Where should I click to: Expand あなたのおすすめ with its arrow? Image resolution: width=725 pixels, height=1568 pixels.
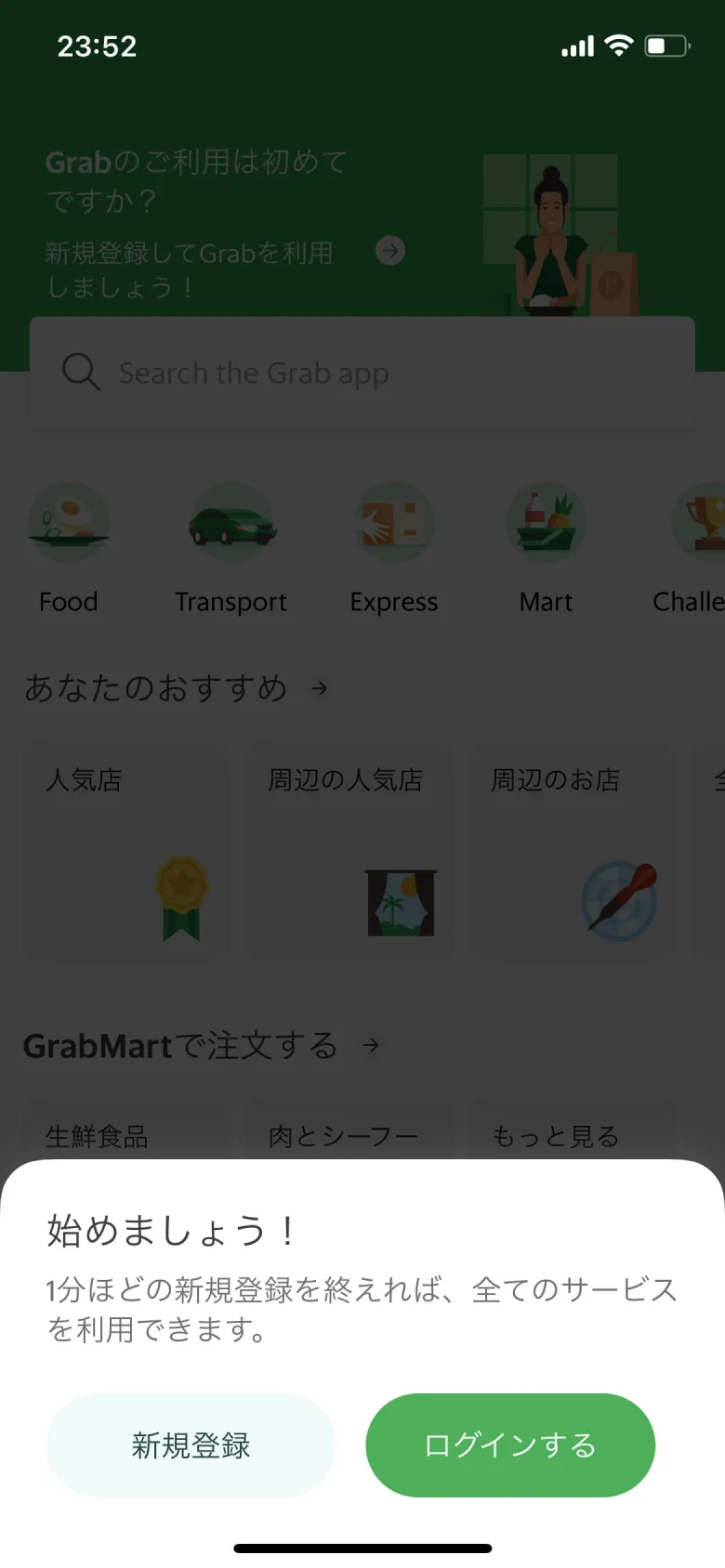tap(318, 688)
